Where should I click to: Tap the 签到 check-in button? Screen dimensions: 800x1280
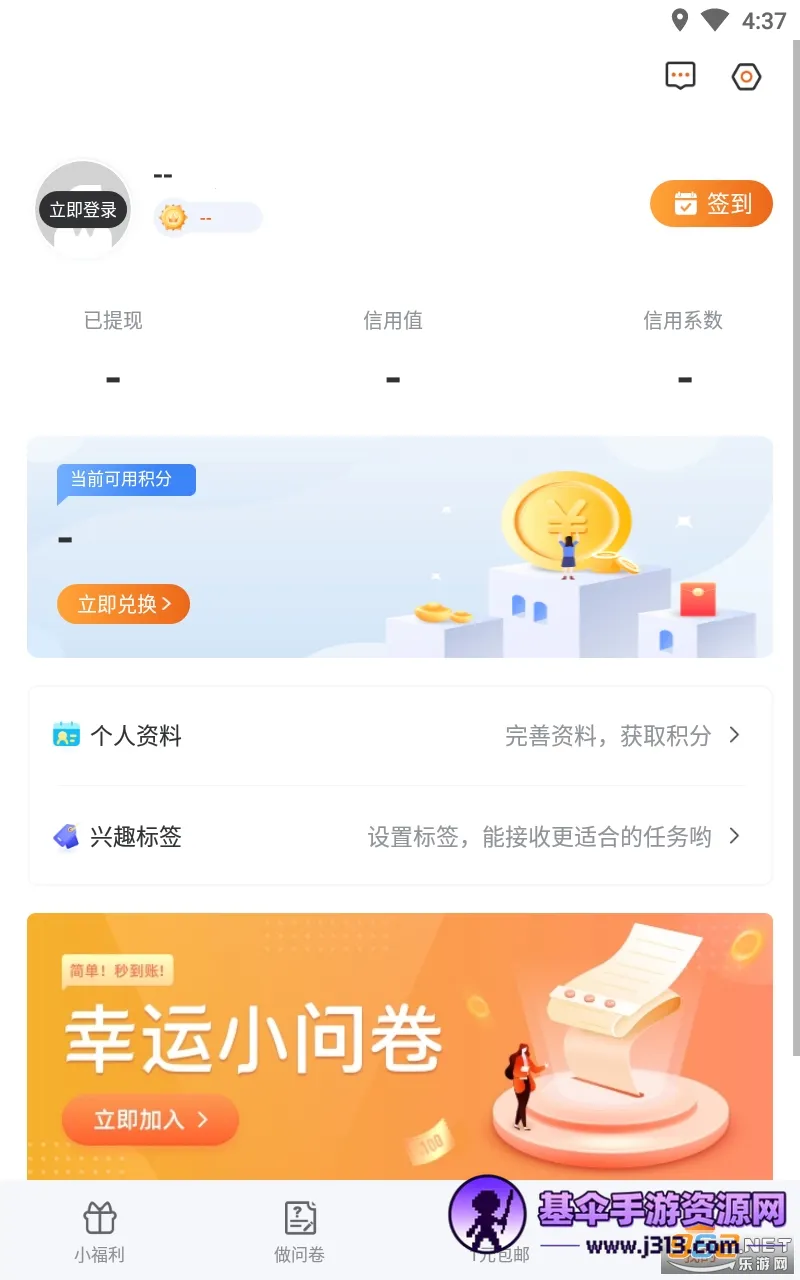pos(711,204)
